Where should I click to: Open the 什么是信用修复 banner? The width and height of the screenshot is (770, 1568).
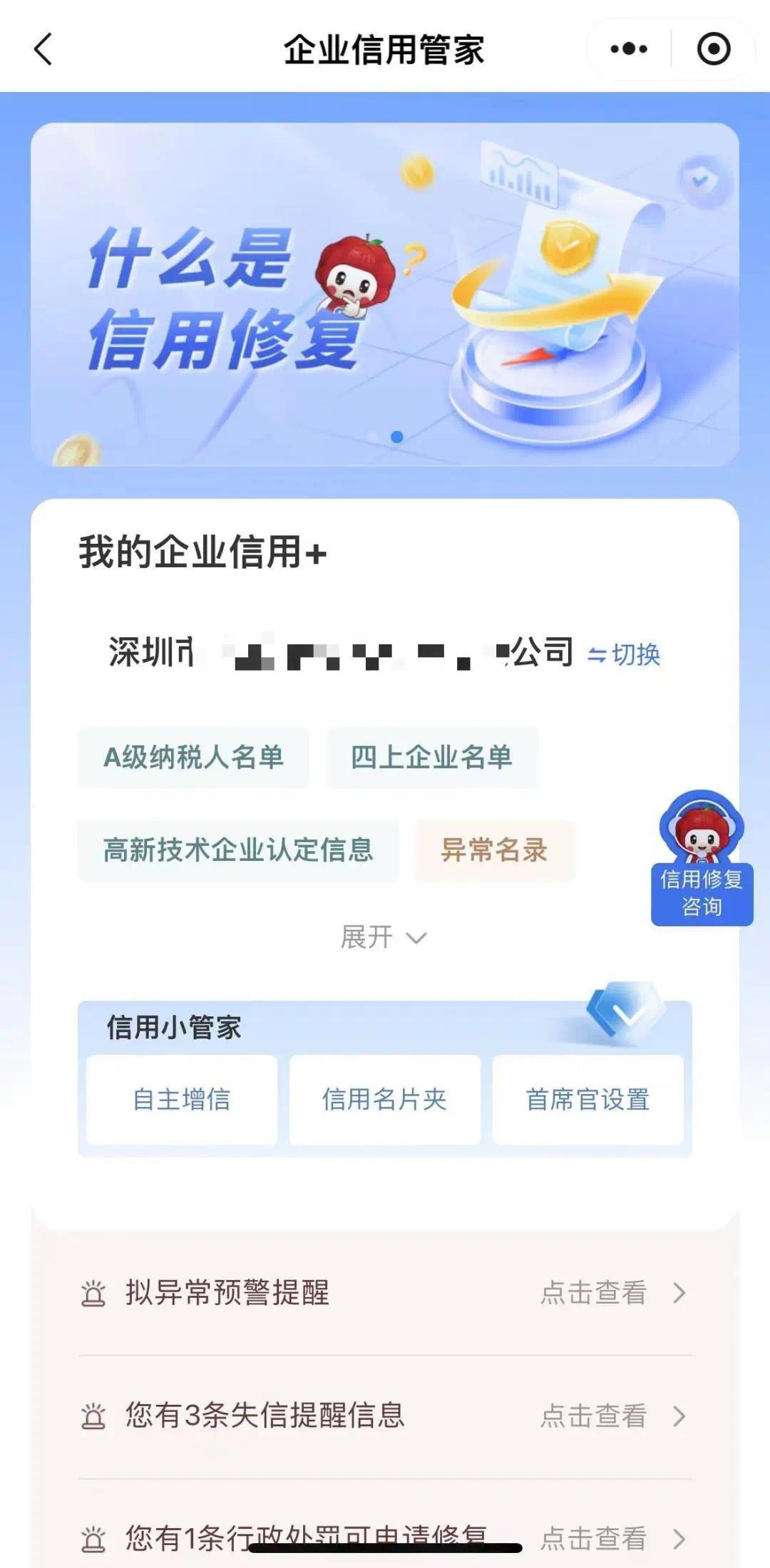(x=384, y=294)
